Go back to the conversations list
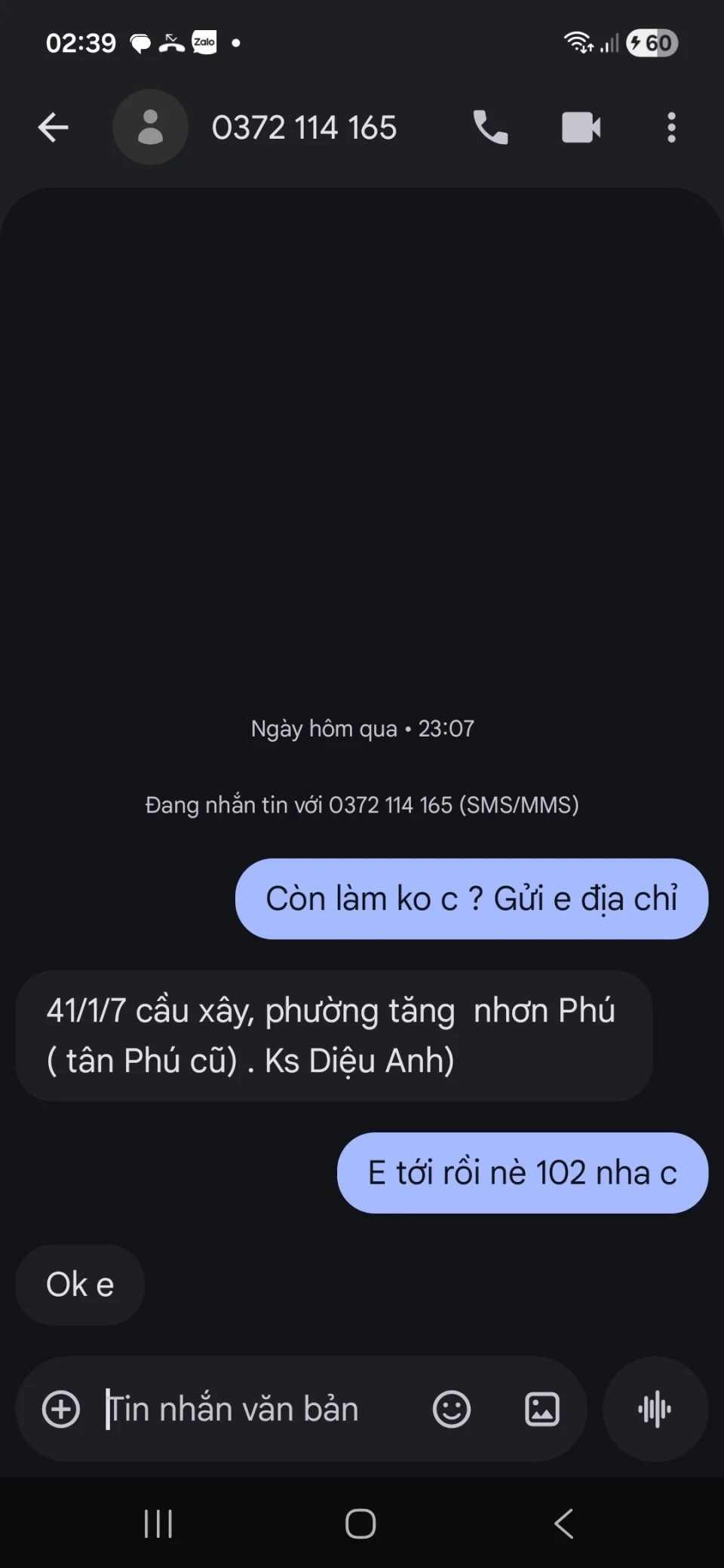724x1568 pixels. pos(53,127)
